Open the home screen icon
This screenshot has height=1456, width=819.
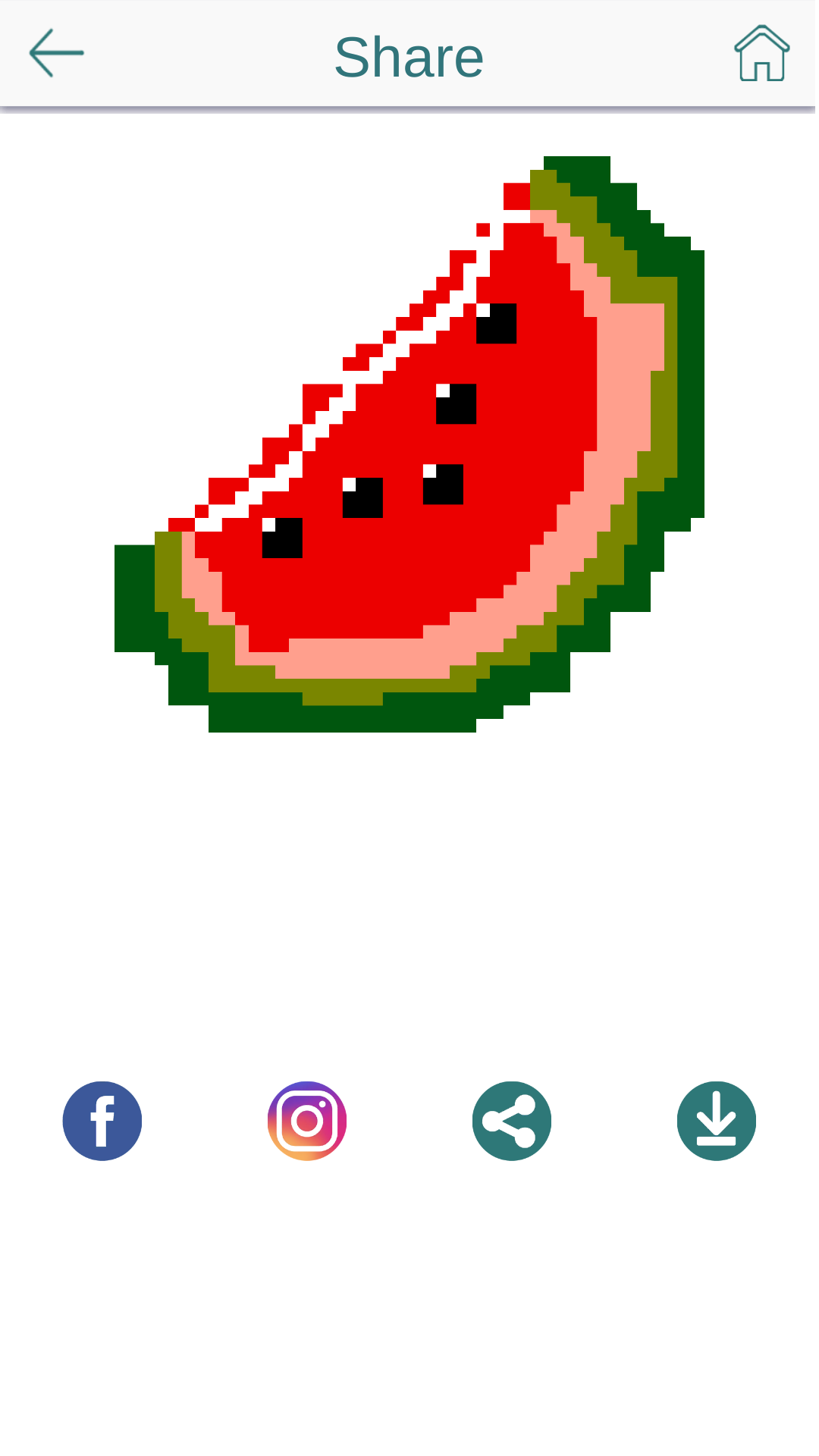coord(761,54)
